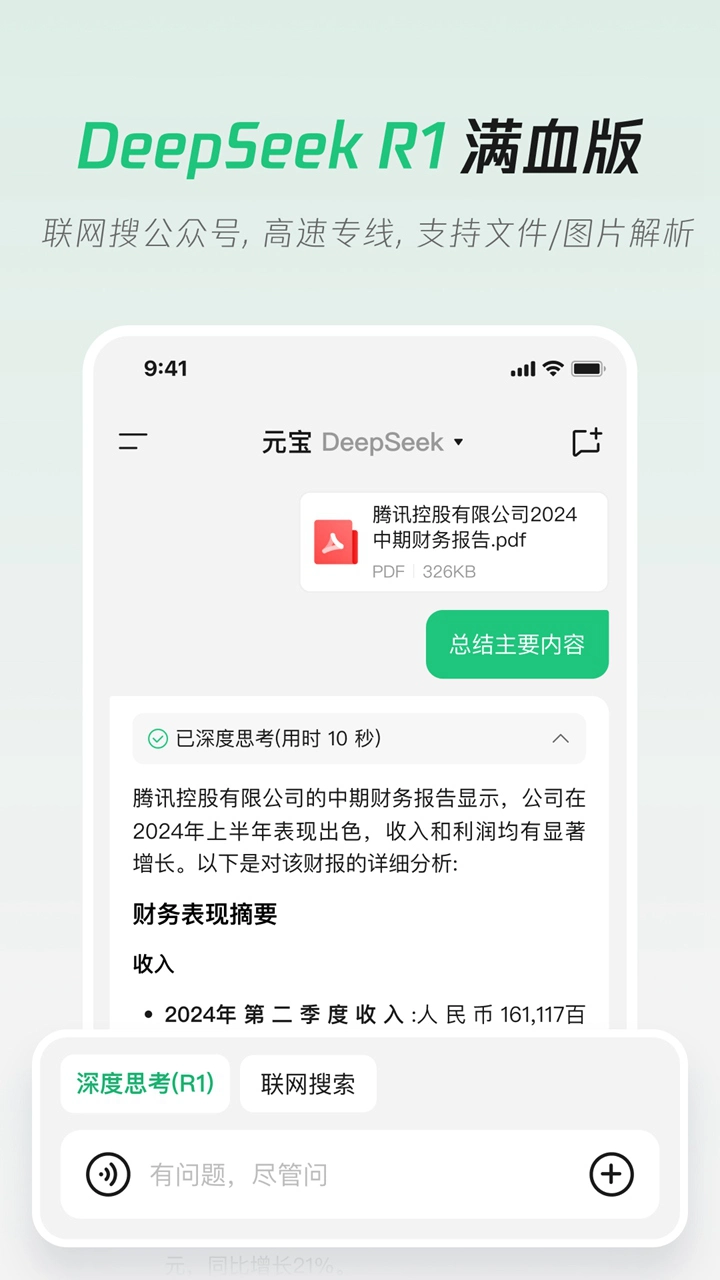The image size is (720, 1280).
Task: Tap the 总结主要内容 quick action button
Action: click(517, 644)
